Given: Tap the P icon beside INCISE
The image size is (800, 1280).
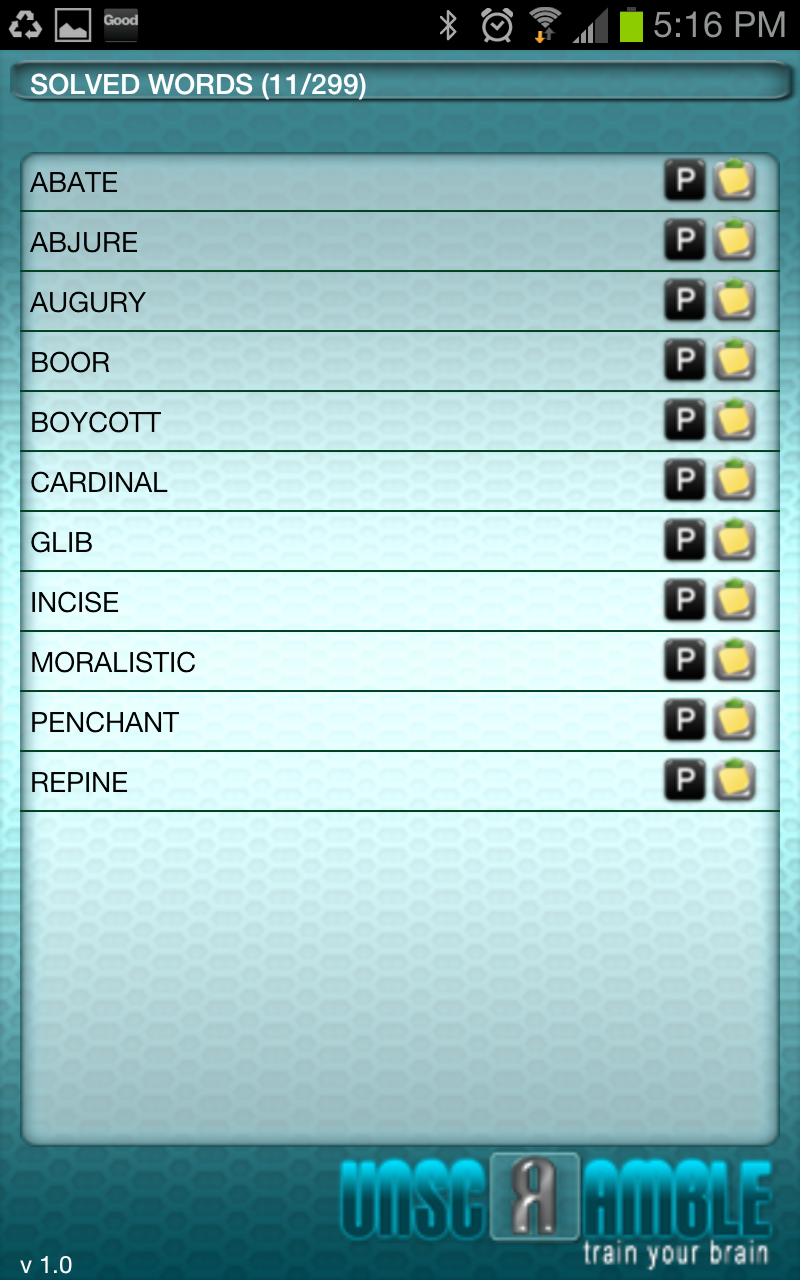Looking at the screenshot, I should click(x=685, y=601).
